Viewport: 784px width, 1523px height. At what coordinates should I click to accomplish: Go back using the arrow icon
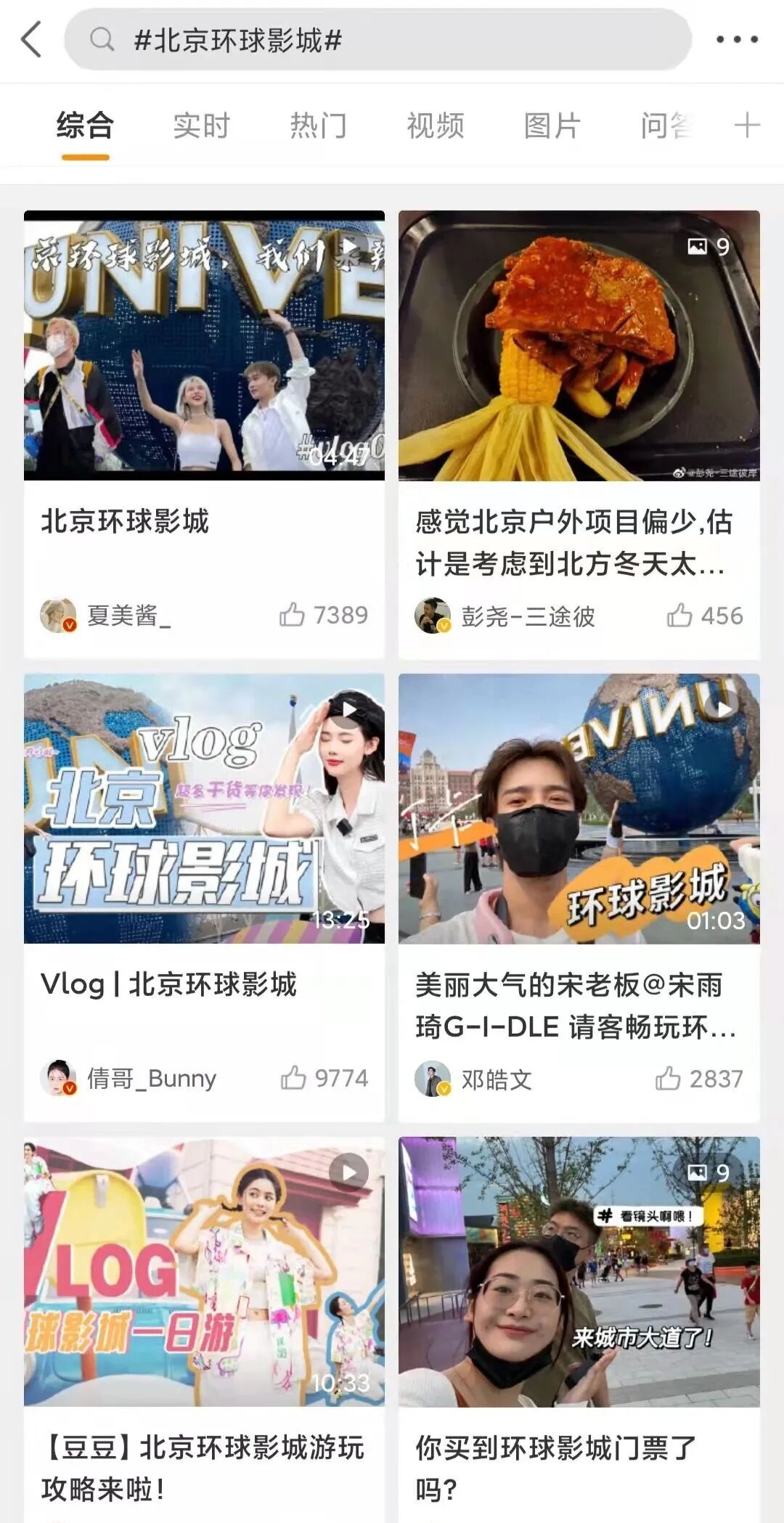32,39
